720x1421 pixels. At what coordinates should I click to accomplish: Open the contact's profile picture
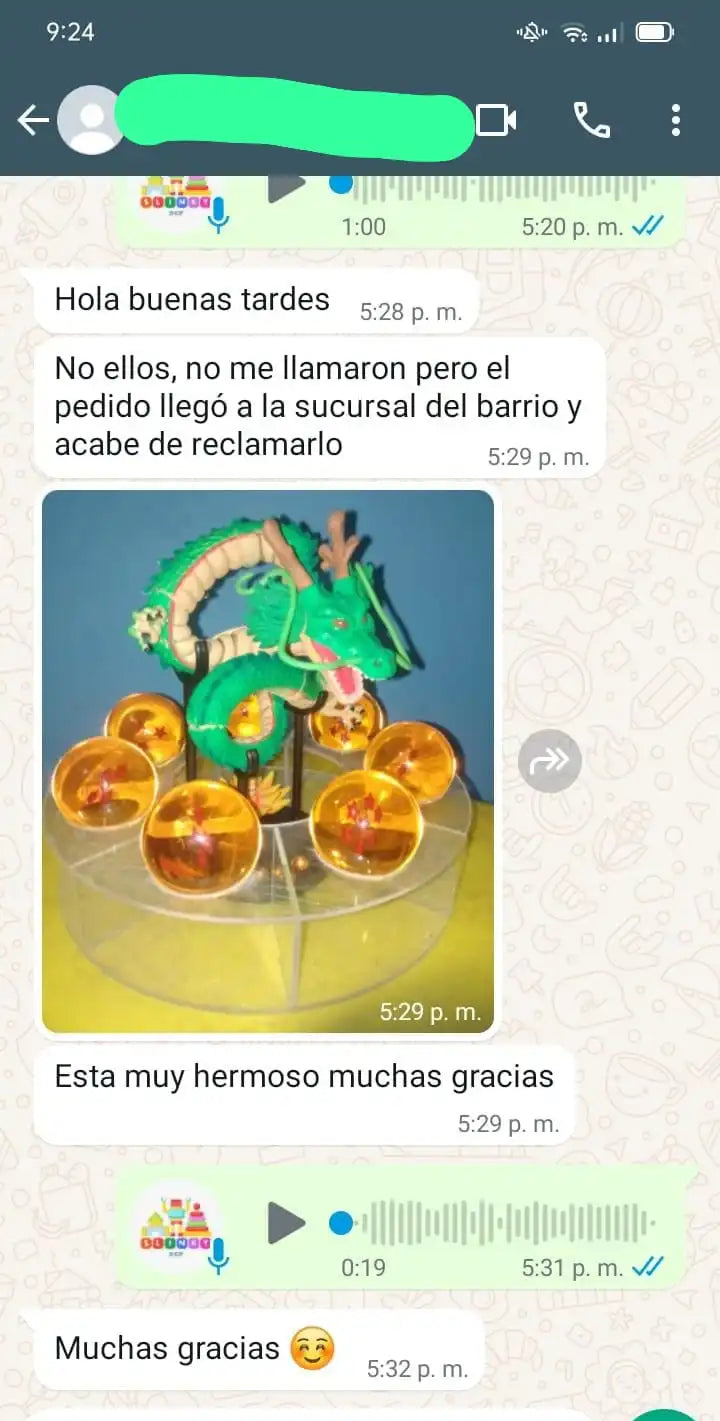[91, 121]
